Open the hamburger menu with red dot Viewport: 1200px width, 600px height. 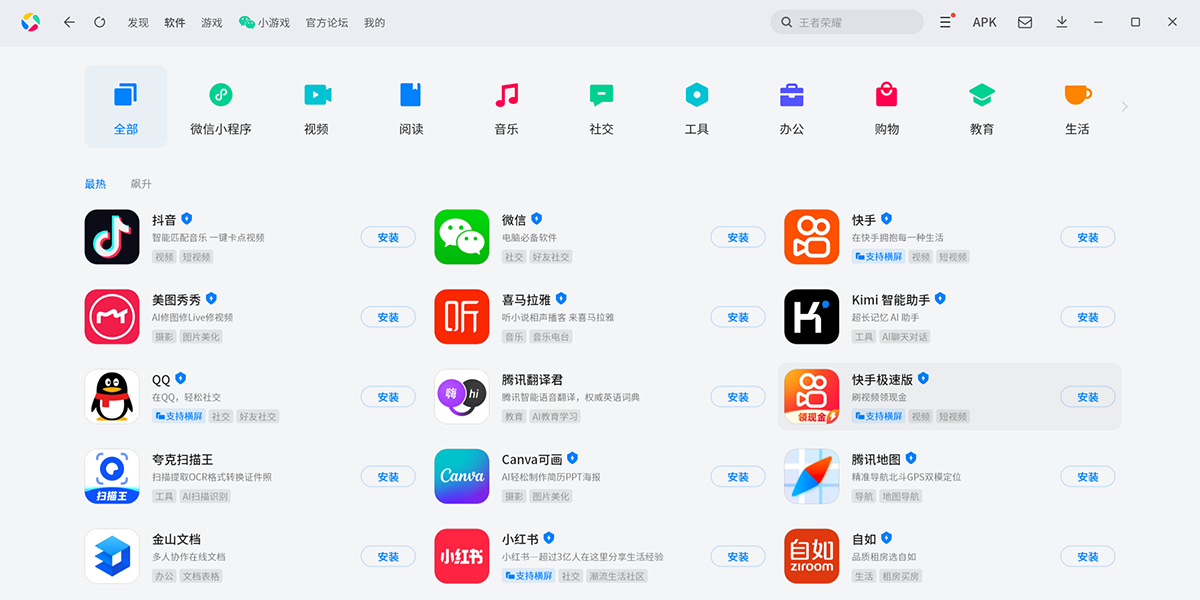click(945, 22)
